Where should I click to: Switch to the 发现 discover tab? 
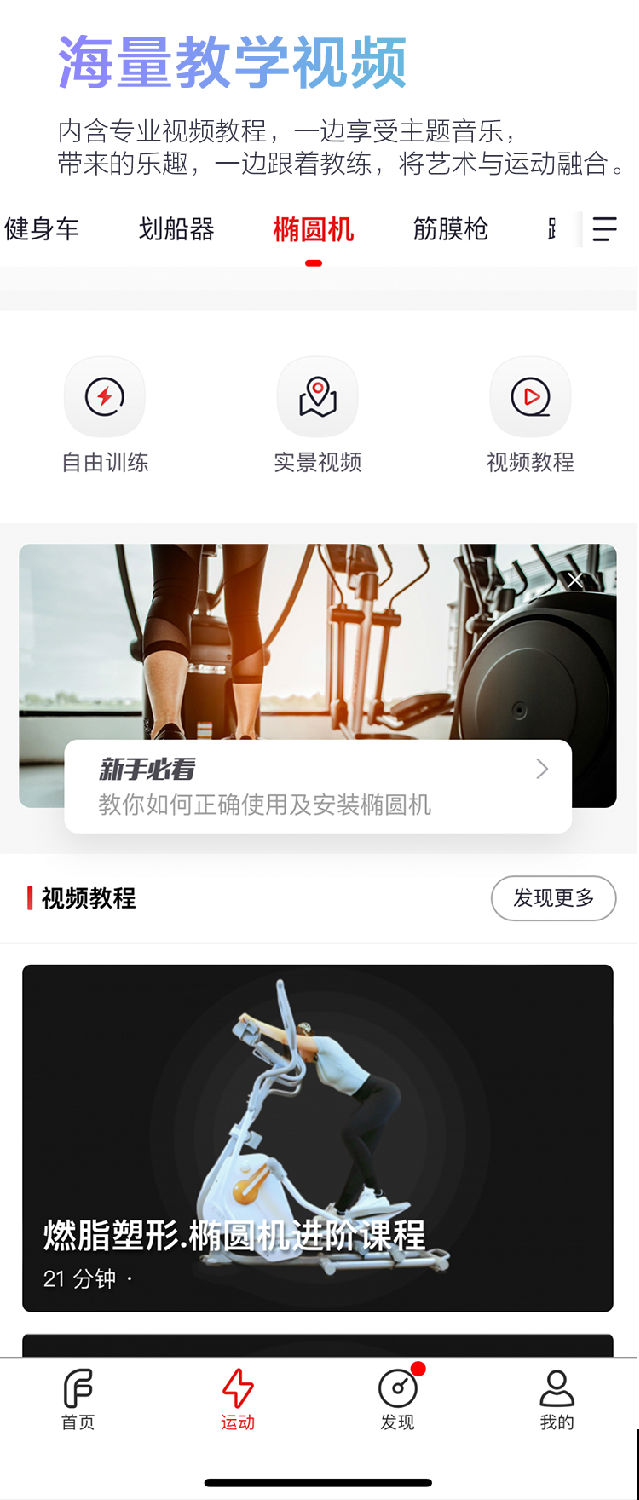coord(398,1400)
